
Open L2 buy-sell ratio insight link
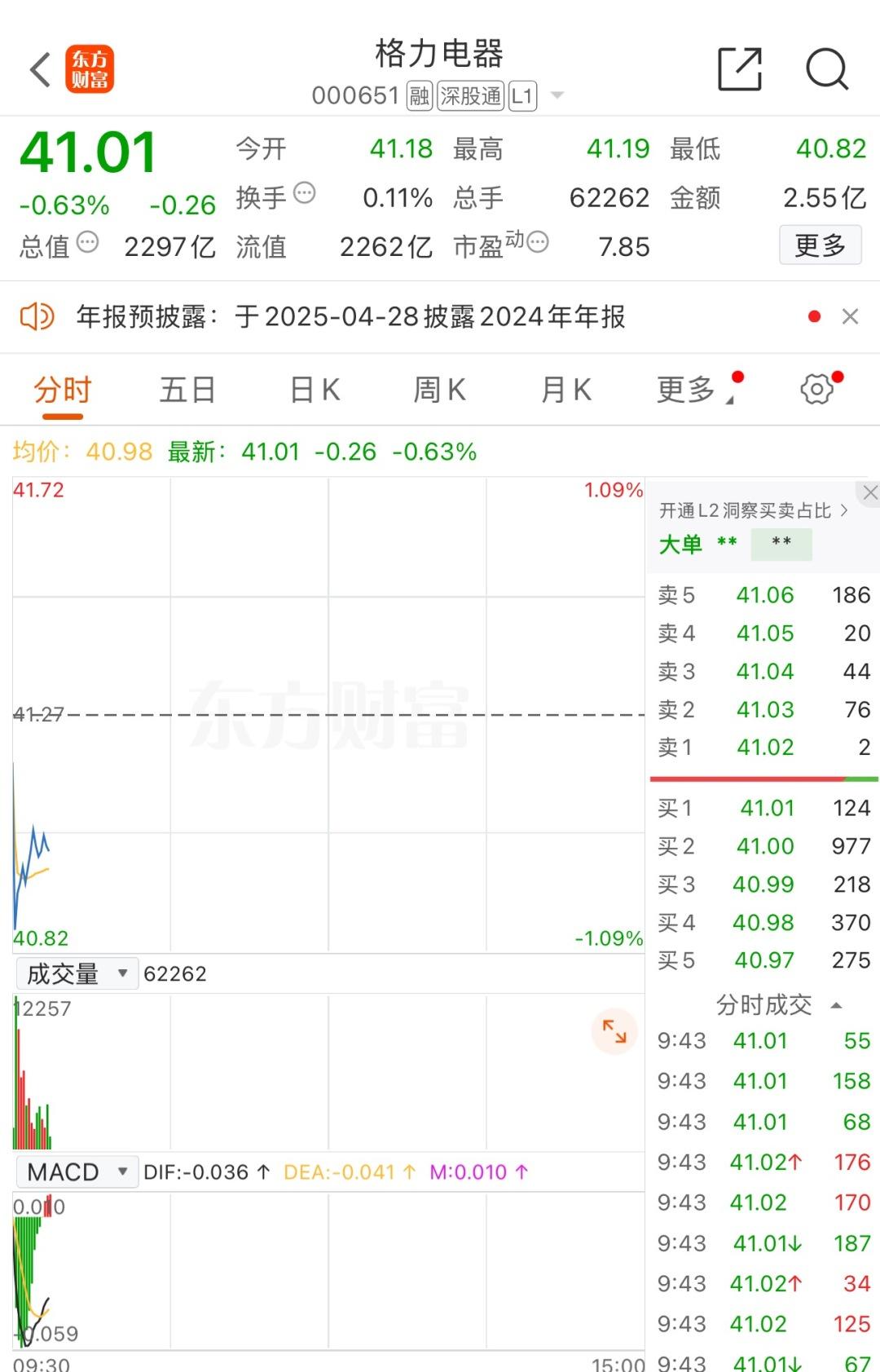[x=752, y=510]
